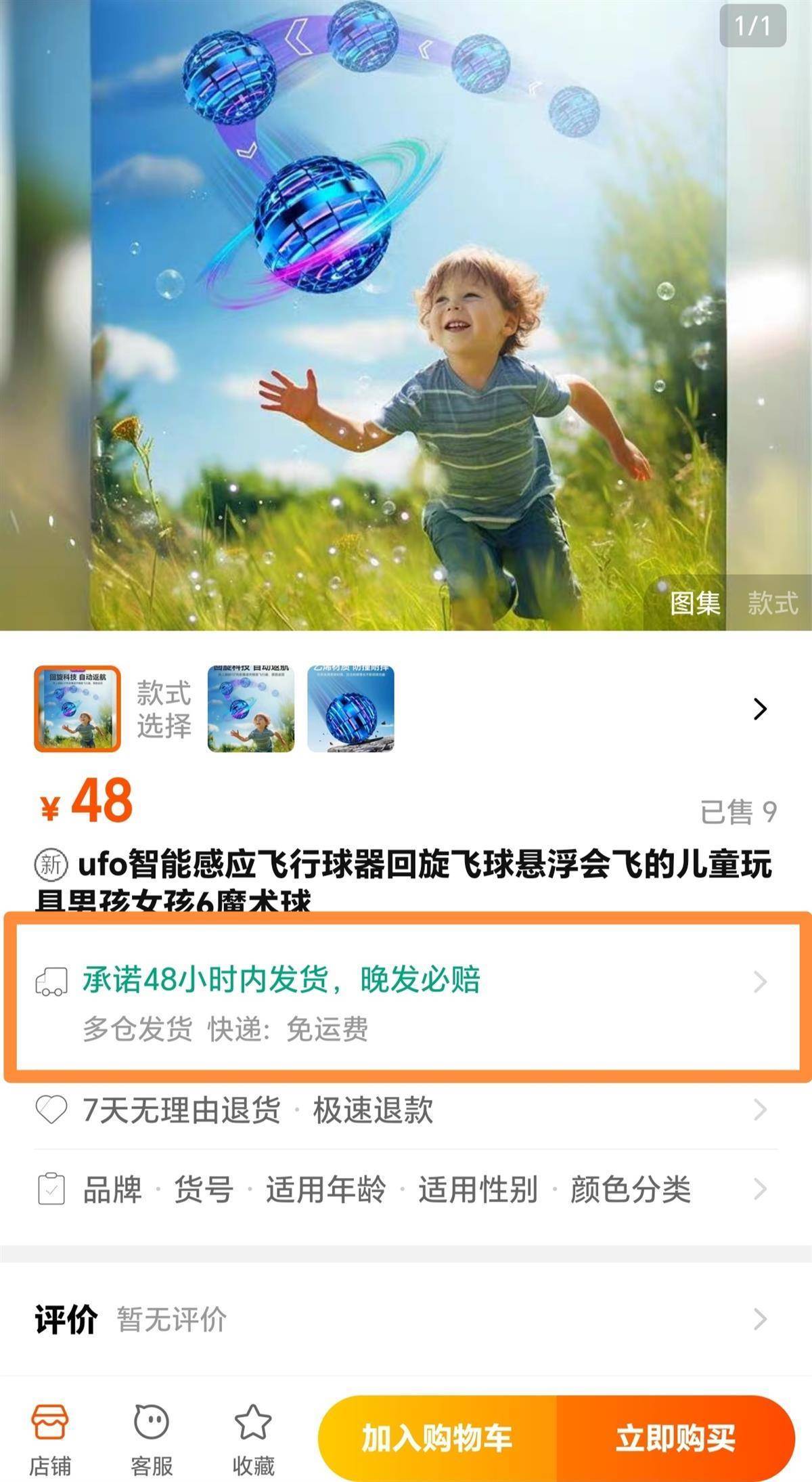The height and width of the screenshot is (1482, 812).
Task: Tap 加入购物车 to add to cart
Action: click(x=437, y=1438)
